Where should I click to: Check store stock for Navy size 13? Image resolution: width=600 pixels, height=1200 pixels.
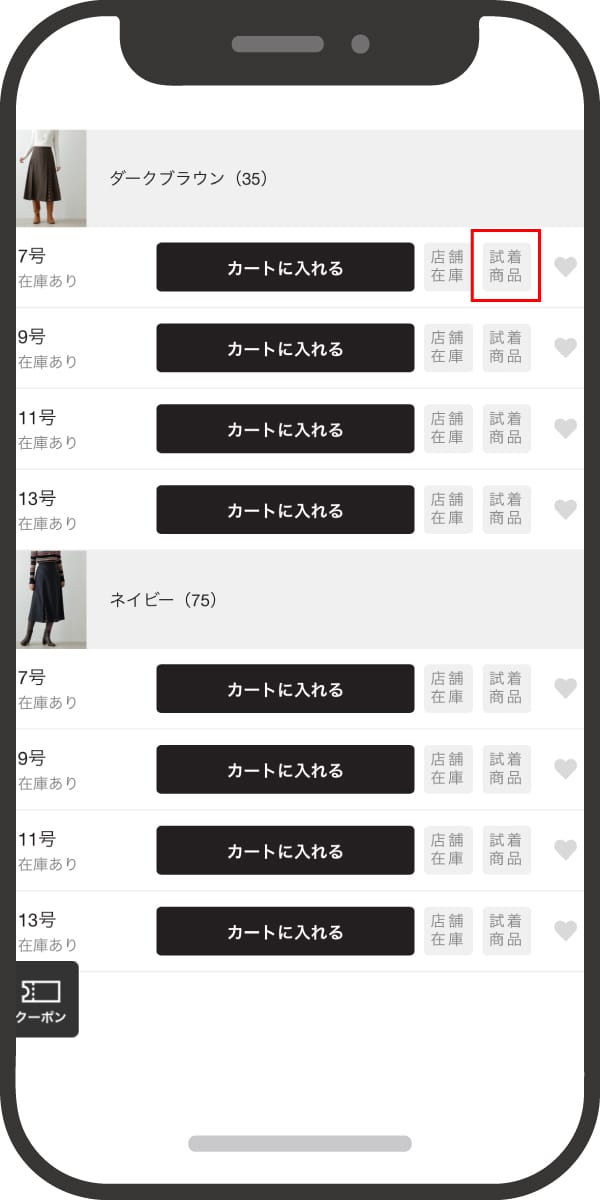click(x=447, y=932)
